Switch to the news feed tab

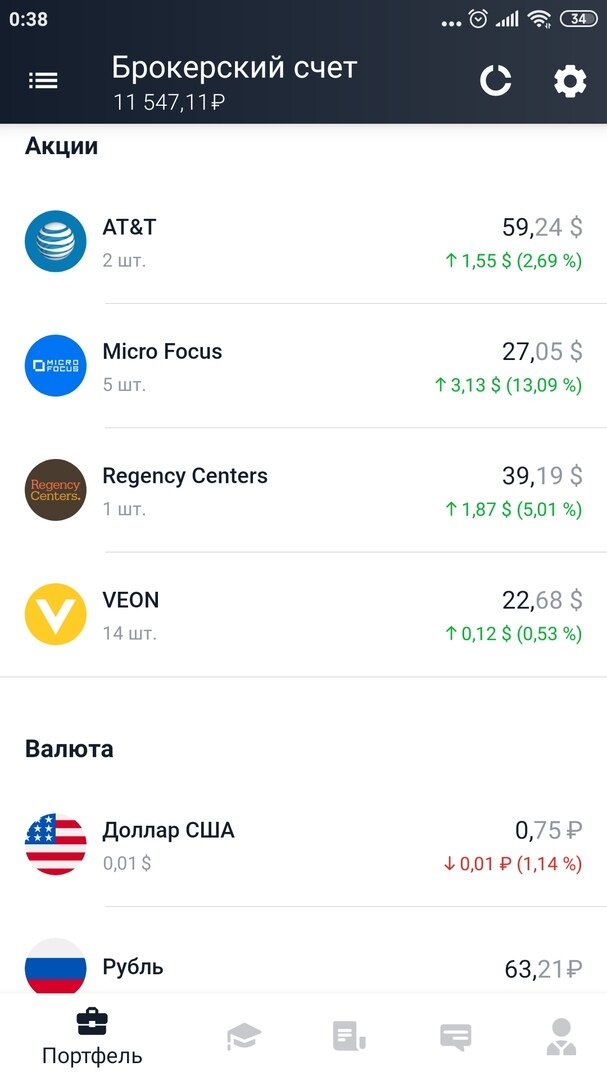click(349, 1037)
